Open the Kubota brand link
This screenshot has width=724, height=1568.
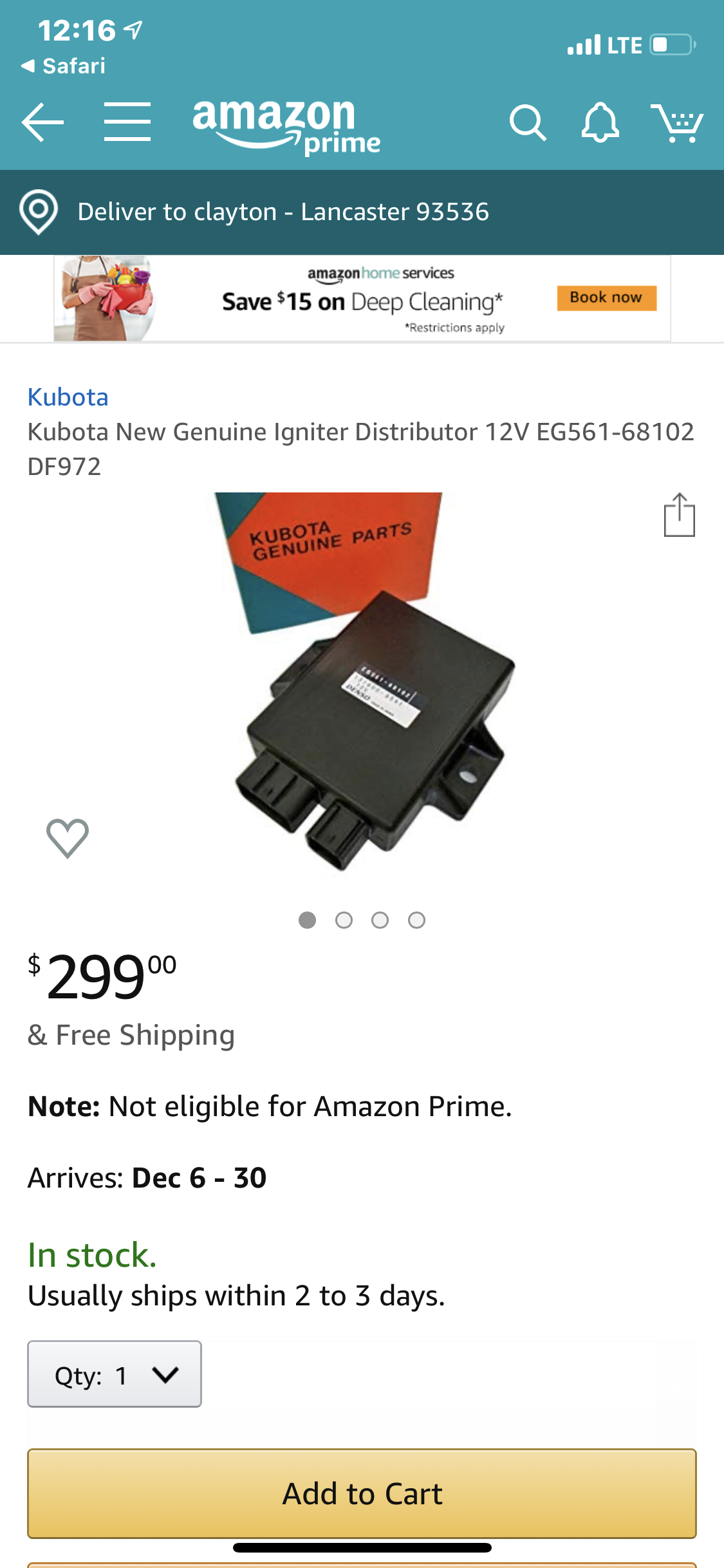tap(68, 397)
